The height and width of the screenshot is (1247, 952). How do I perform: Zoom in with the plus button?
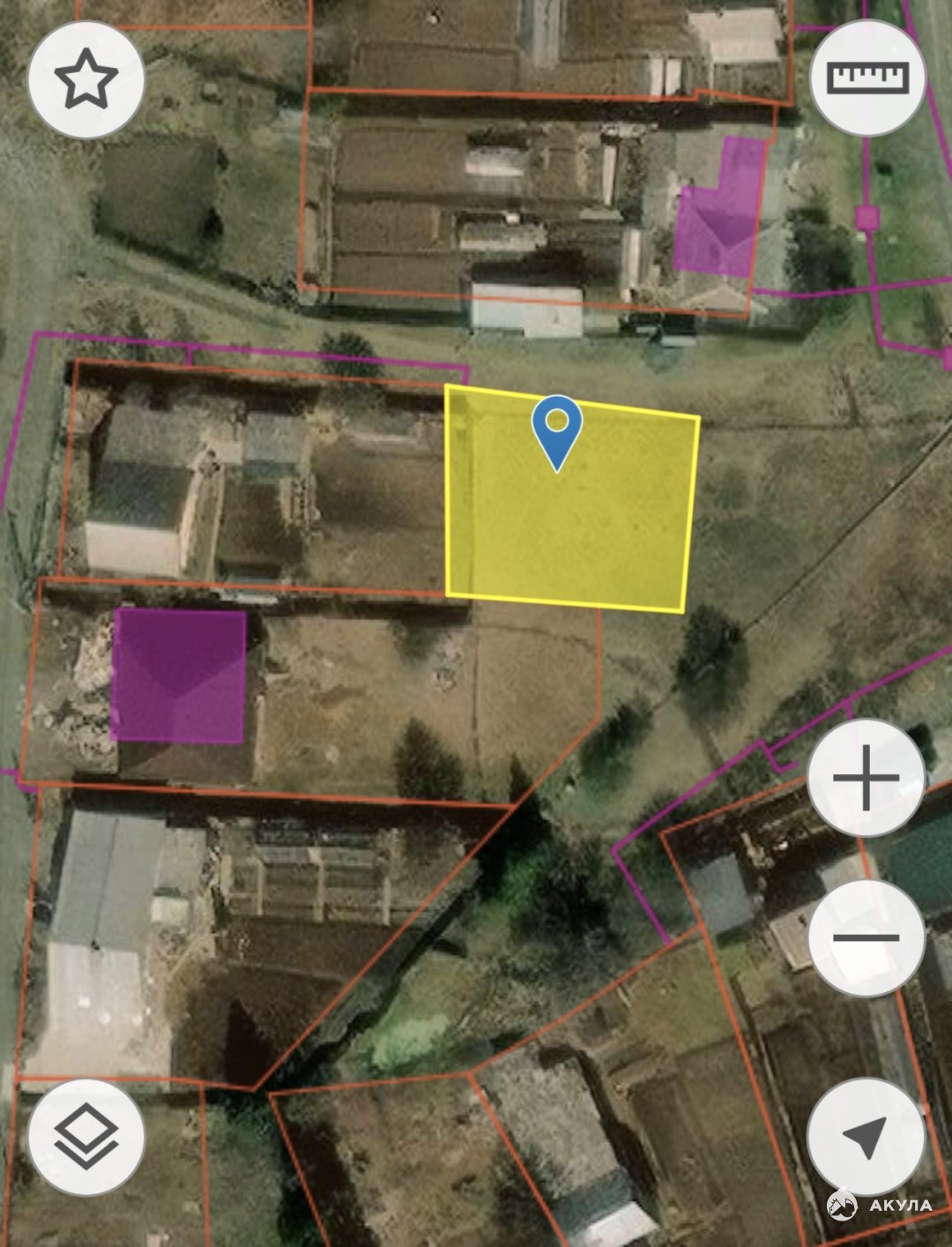coord(866,777)
